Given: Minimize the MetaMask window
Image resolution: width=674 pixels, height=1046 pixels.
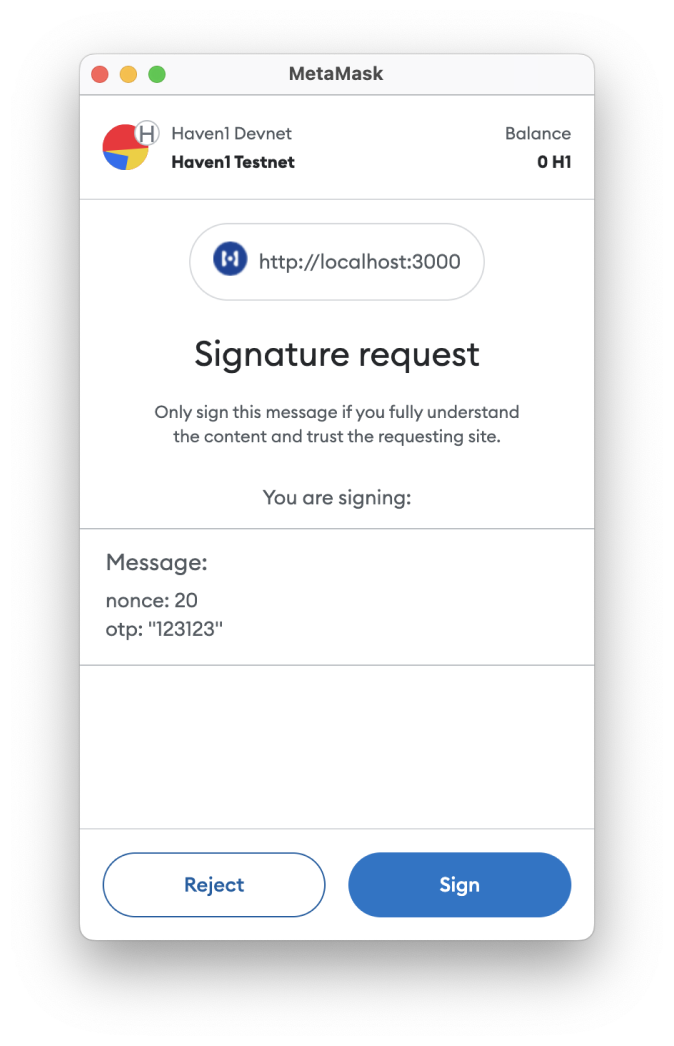Looking at the screenshot, I should pos(128,75).
